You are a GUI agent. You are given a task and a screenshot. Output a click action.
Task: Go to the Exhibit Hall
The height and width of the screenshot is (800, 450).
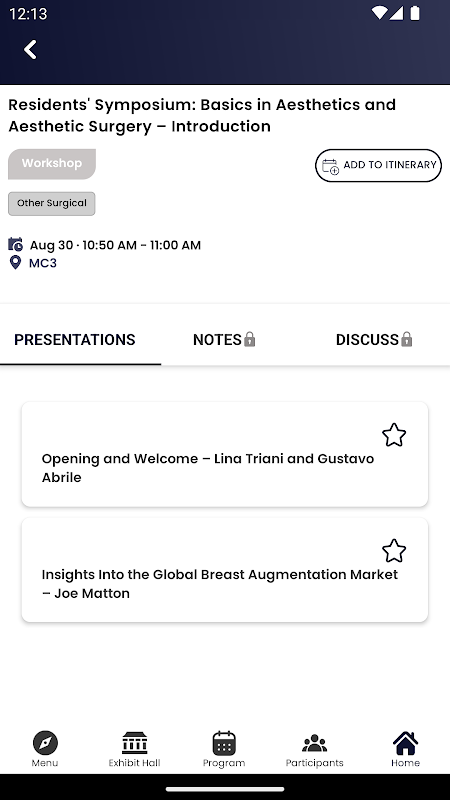[x=134, y=749]
